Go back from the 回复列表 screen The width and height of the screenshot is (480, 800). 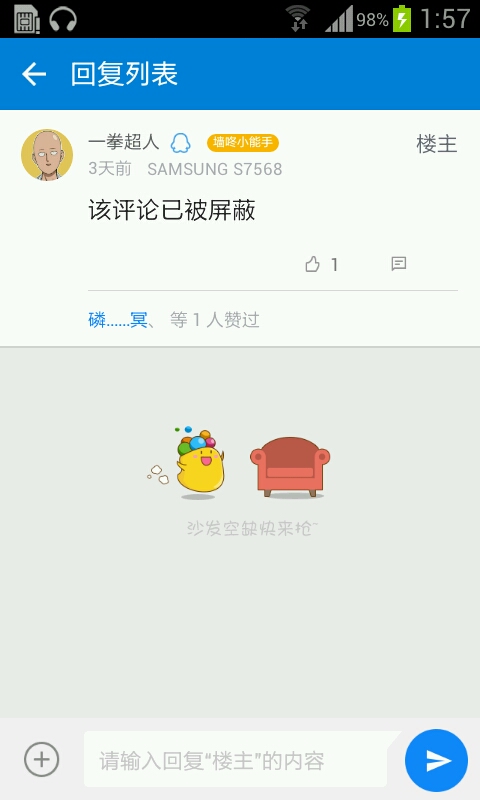coord(34,74)
